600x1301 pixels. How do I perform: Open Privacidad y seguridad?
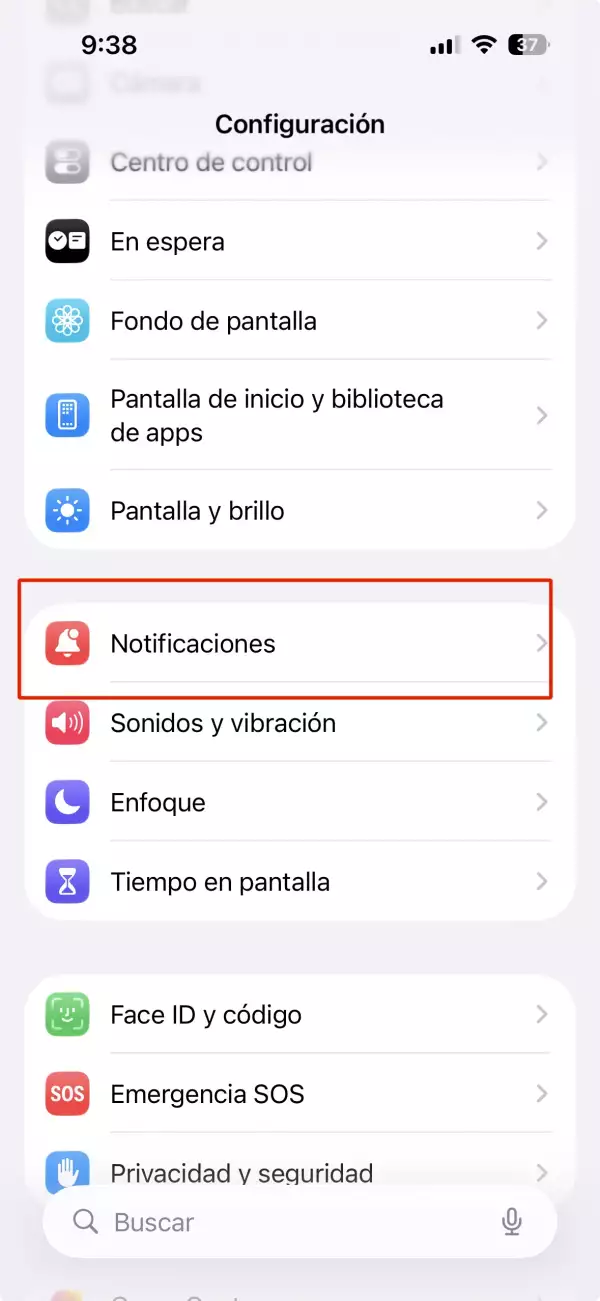pyautogui.click(x=300, y=1170)
